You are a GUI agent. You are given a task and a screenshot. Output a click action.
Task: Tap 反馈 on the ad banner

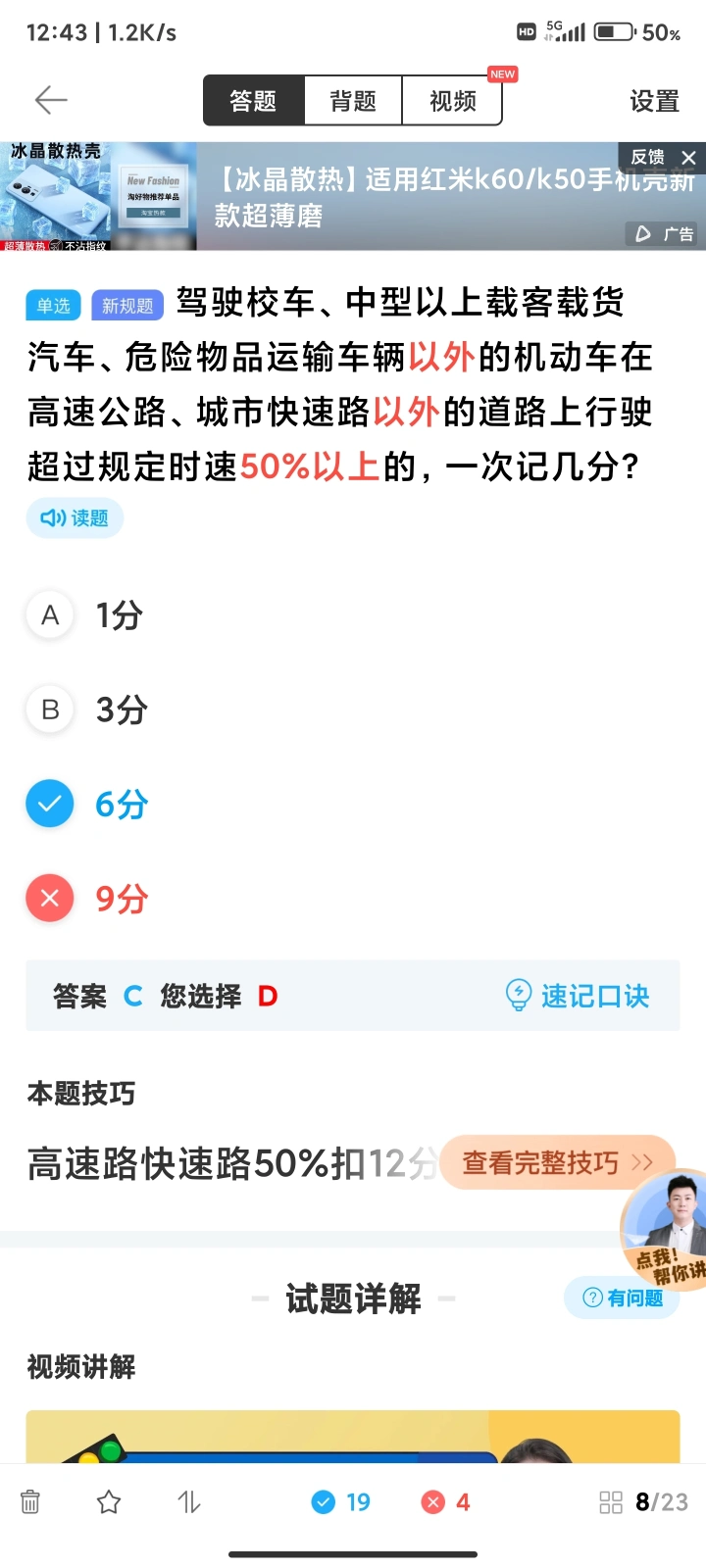[647, 157]
